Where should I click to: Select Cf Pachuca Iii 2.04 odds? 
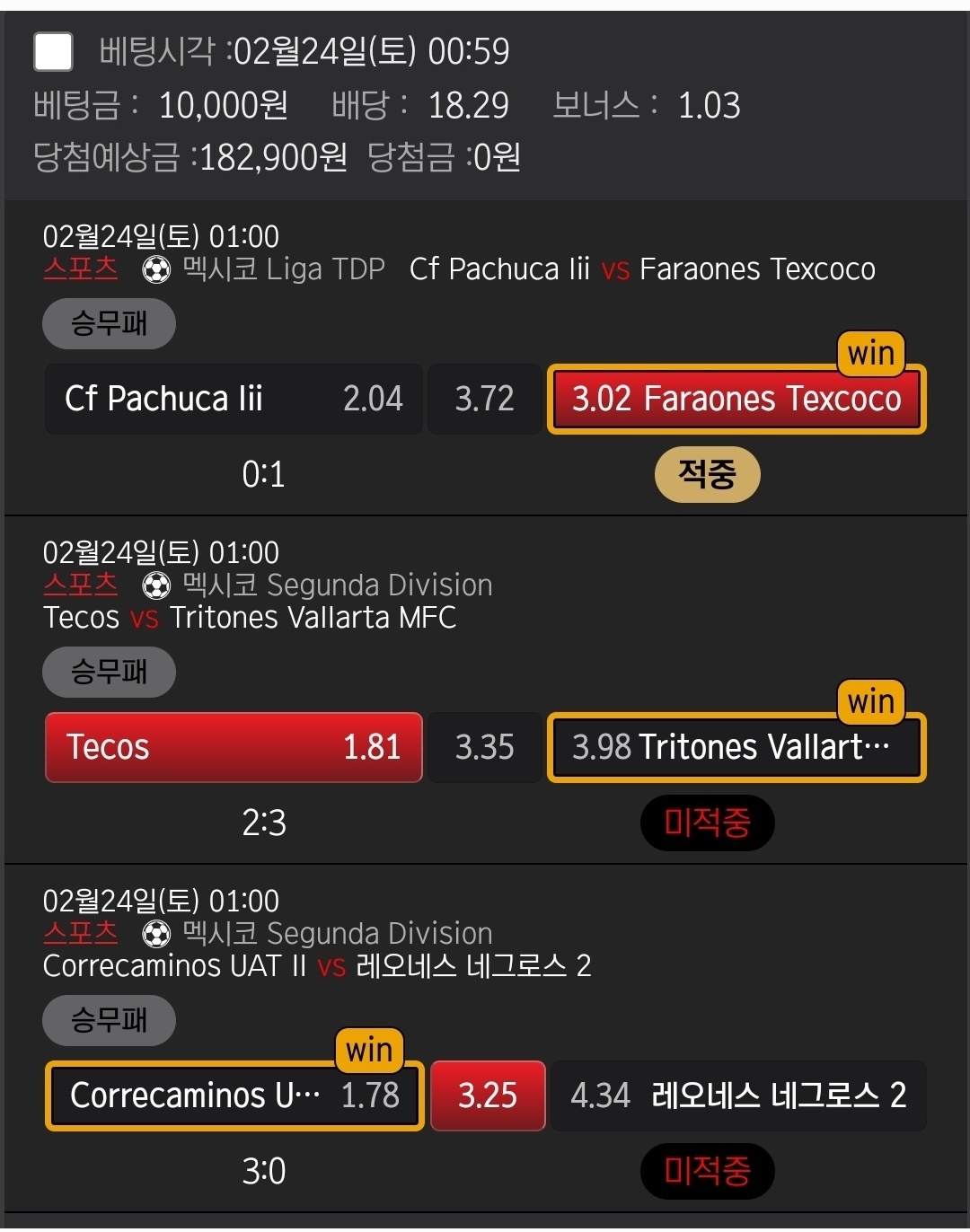coord(234,399)
